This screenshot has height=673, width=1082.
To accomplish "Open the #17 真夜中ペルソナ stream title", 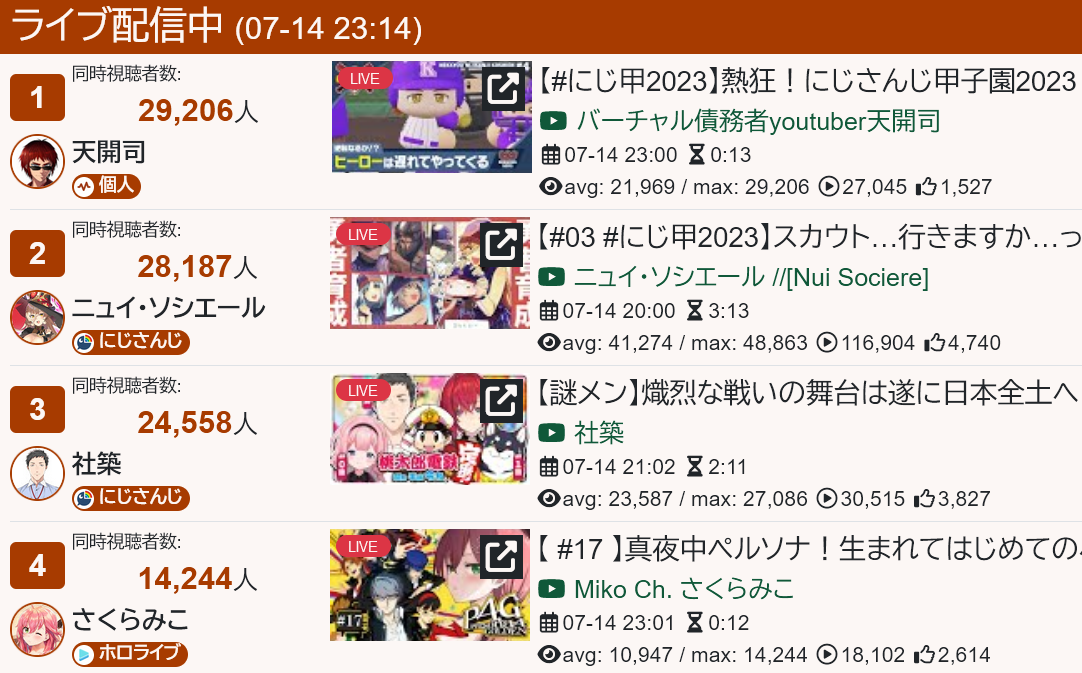I will click(808, 550).
